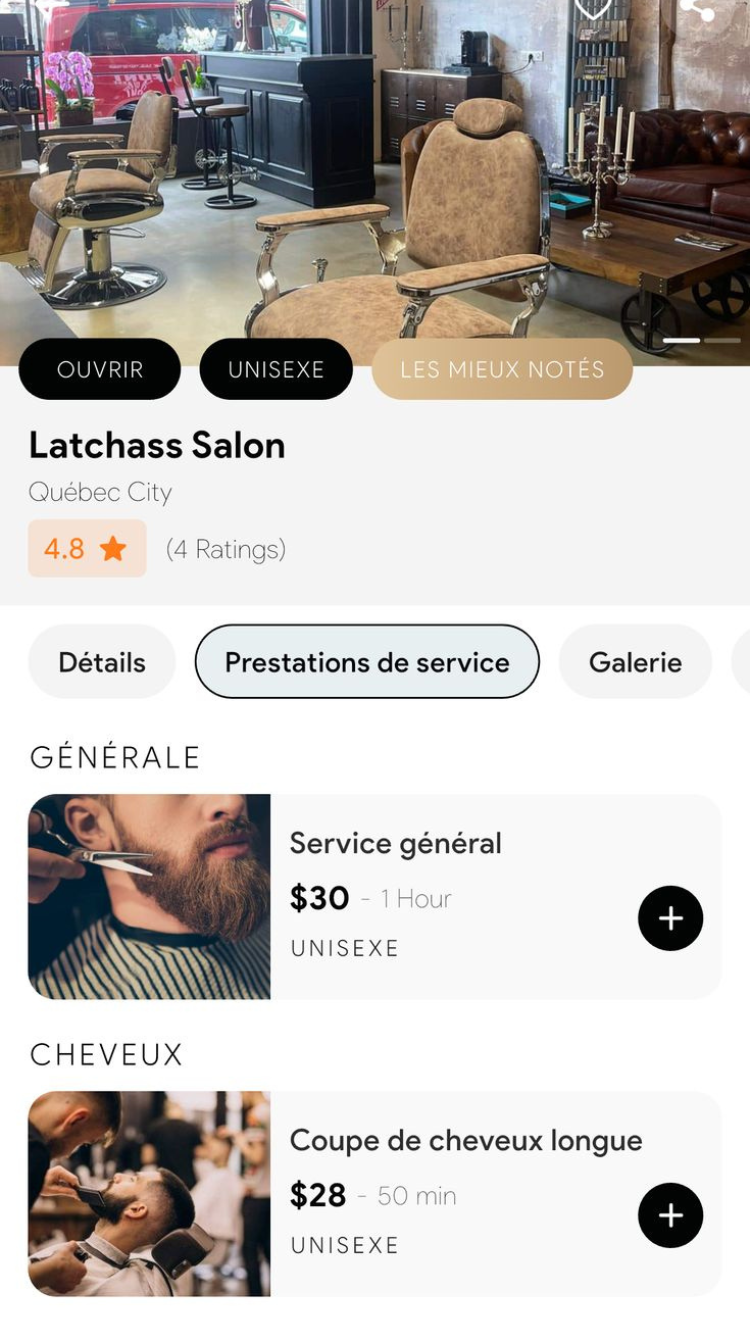Viewport: 750px width, 1334px height.
Task: Tap the Québec City location text
Action: tap(101, 492)
